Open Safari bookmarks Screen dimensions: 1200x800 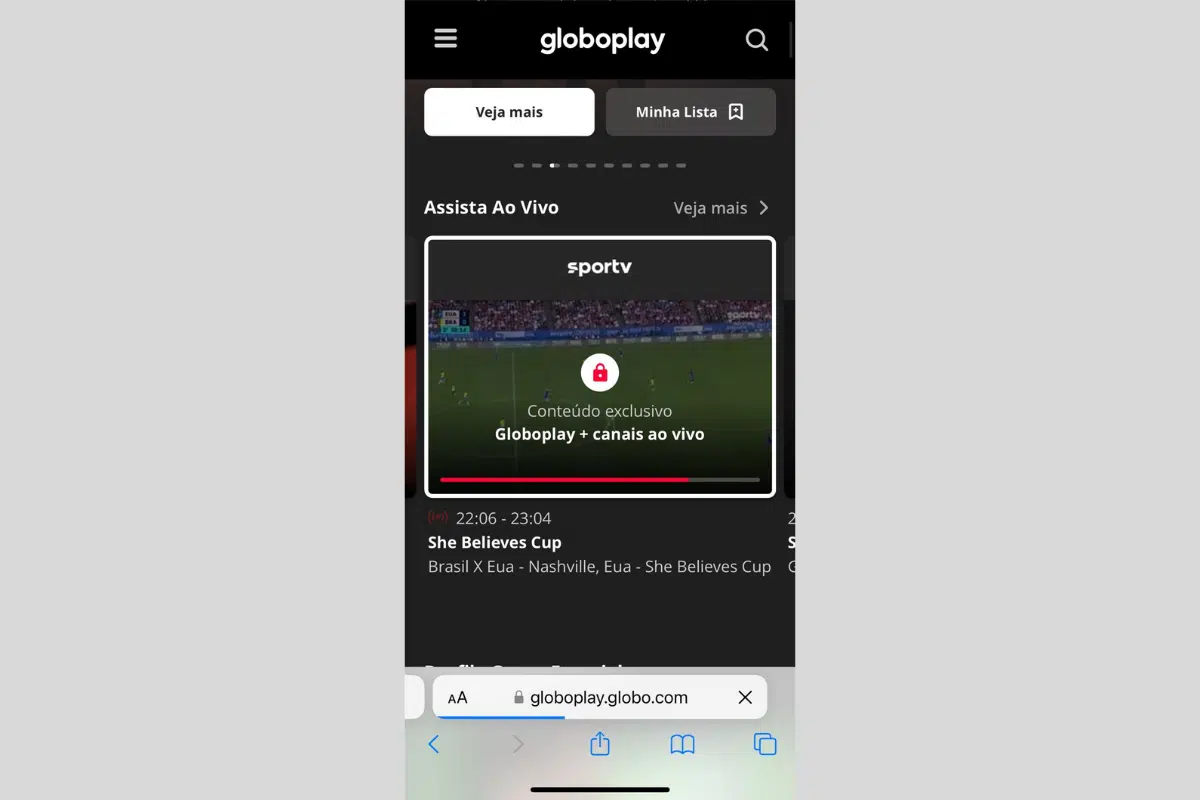coord(682,744)
